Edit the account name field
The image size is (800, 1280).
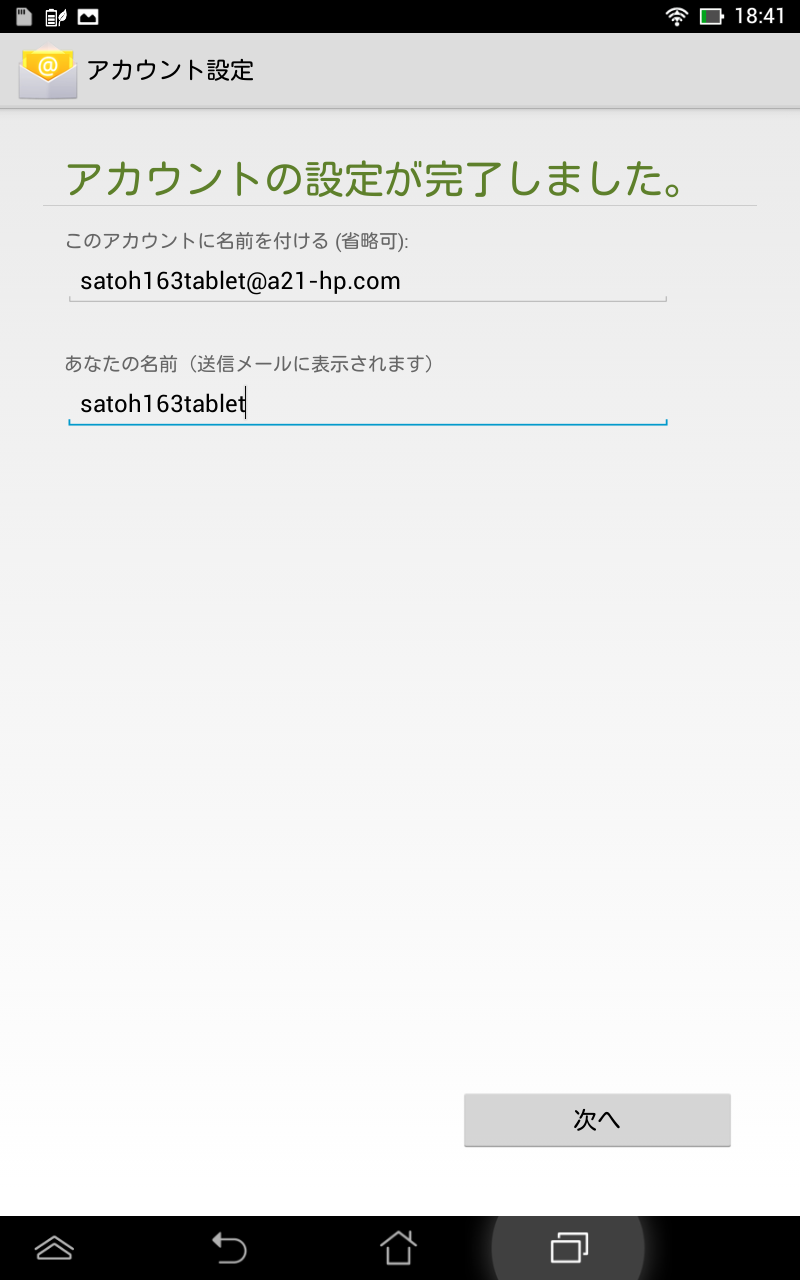click(367, 281)
